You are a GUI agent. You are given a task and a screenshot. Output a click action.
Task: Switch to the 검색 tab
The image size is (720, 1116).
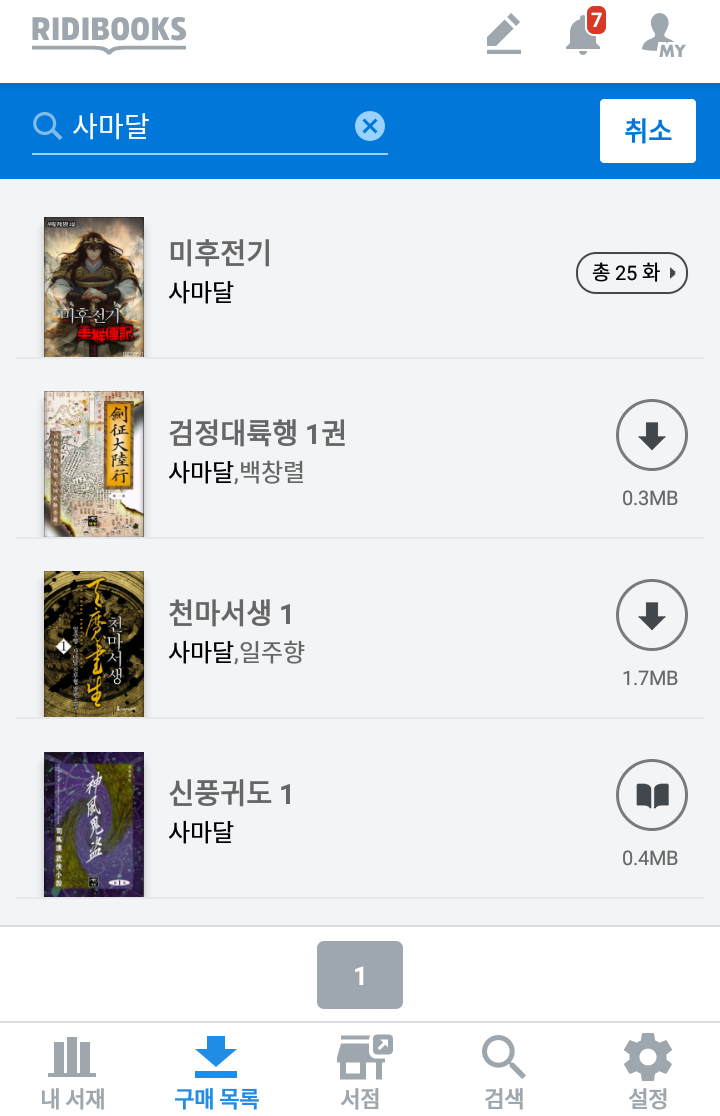click(504, 1072)
